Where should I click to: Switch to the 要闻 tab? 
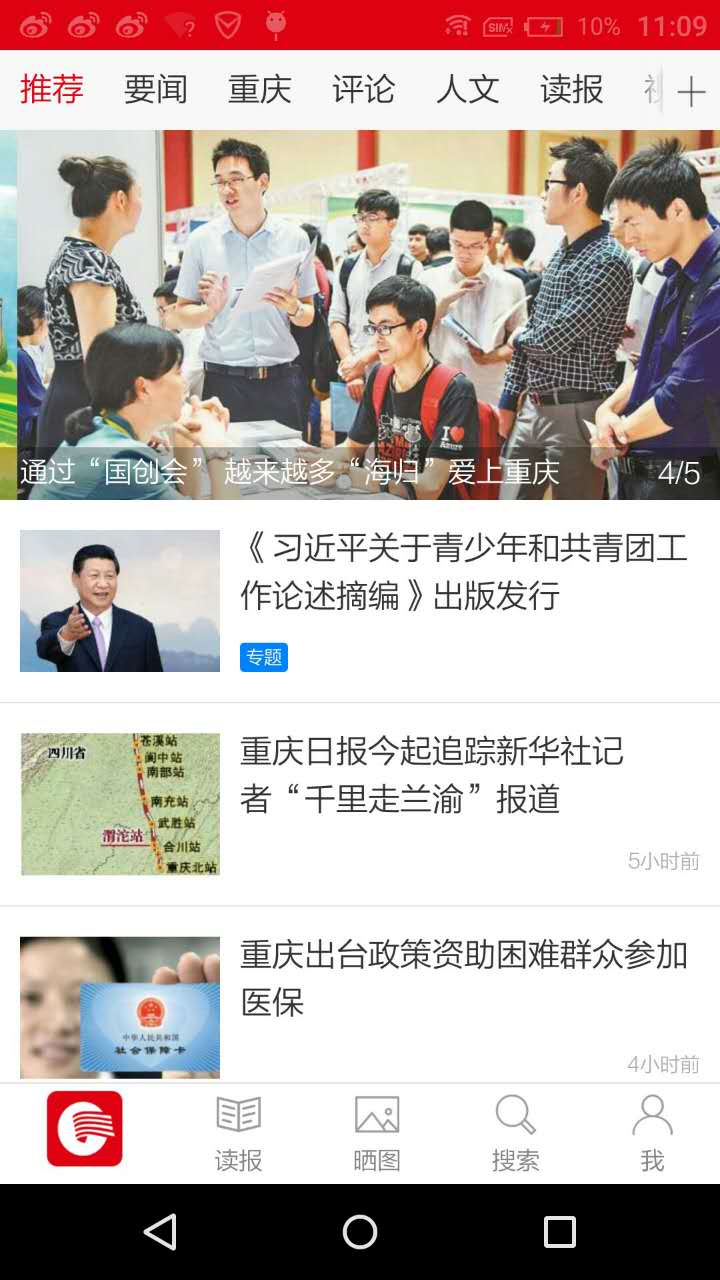[155, 90]
